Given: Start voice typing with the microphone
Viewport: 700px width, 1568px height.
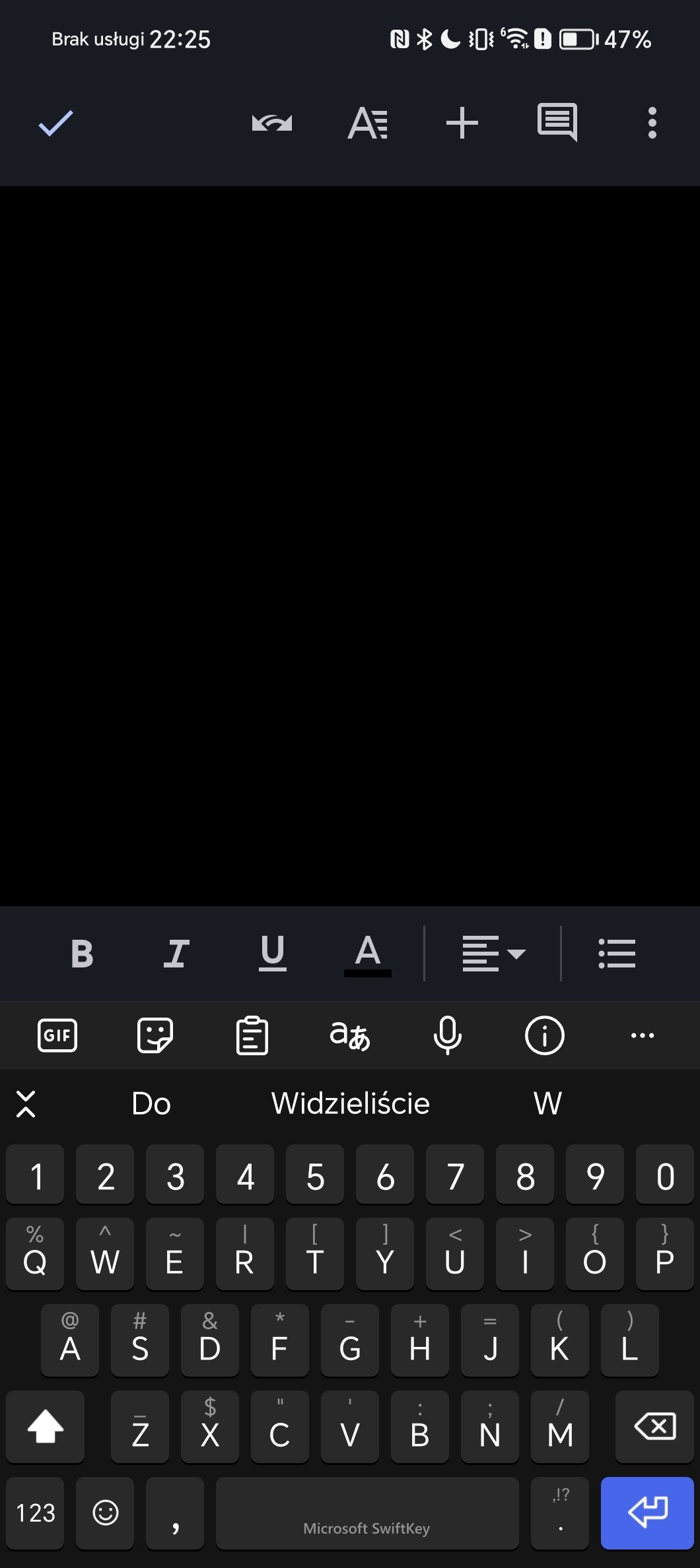Looking at the screenshot, I should coord(447,1035).
